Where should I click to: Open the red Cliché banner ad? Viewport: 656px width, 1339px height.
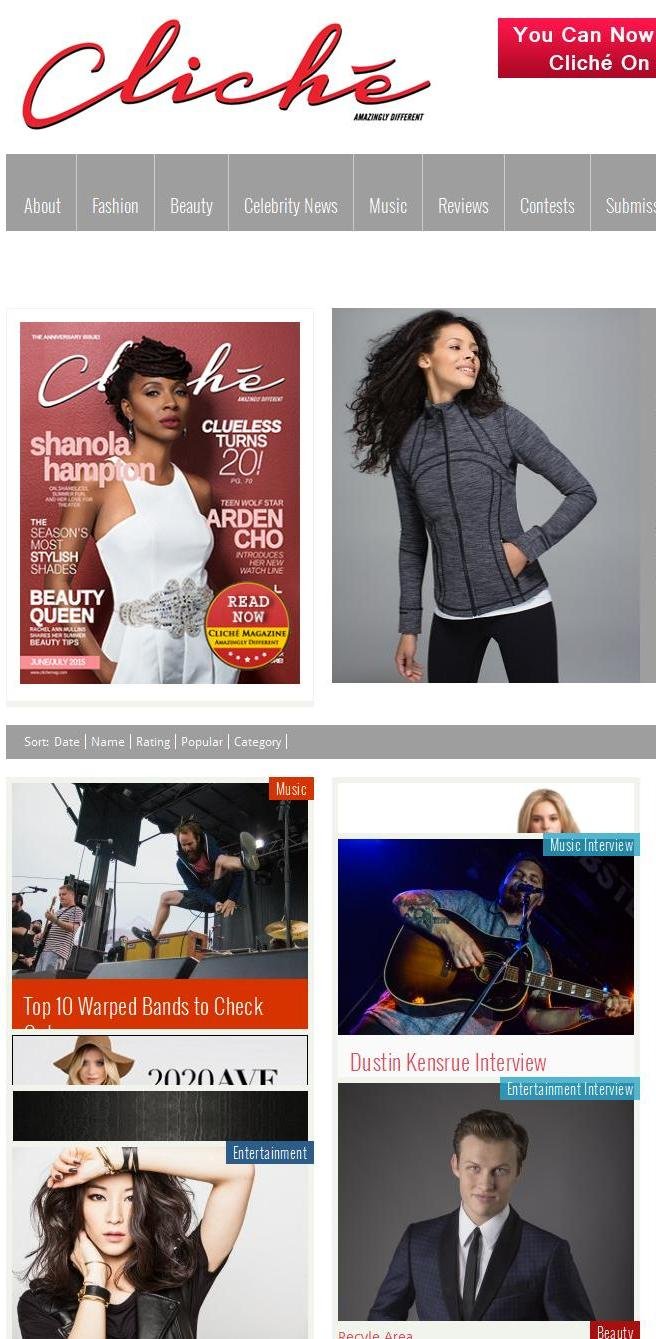(578, 48)
